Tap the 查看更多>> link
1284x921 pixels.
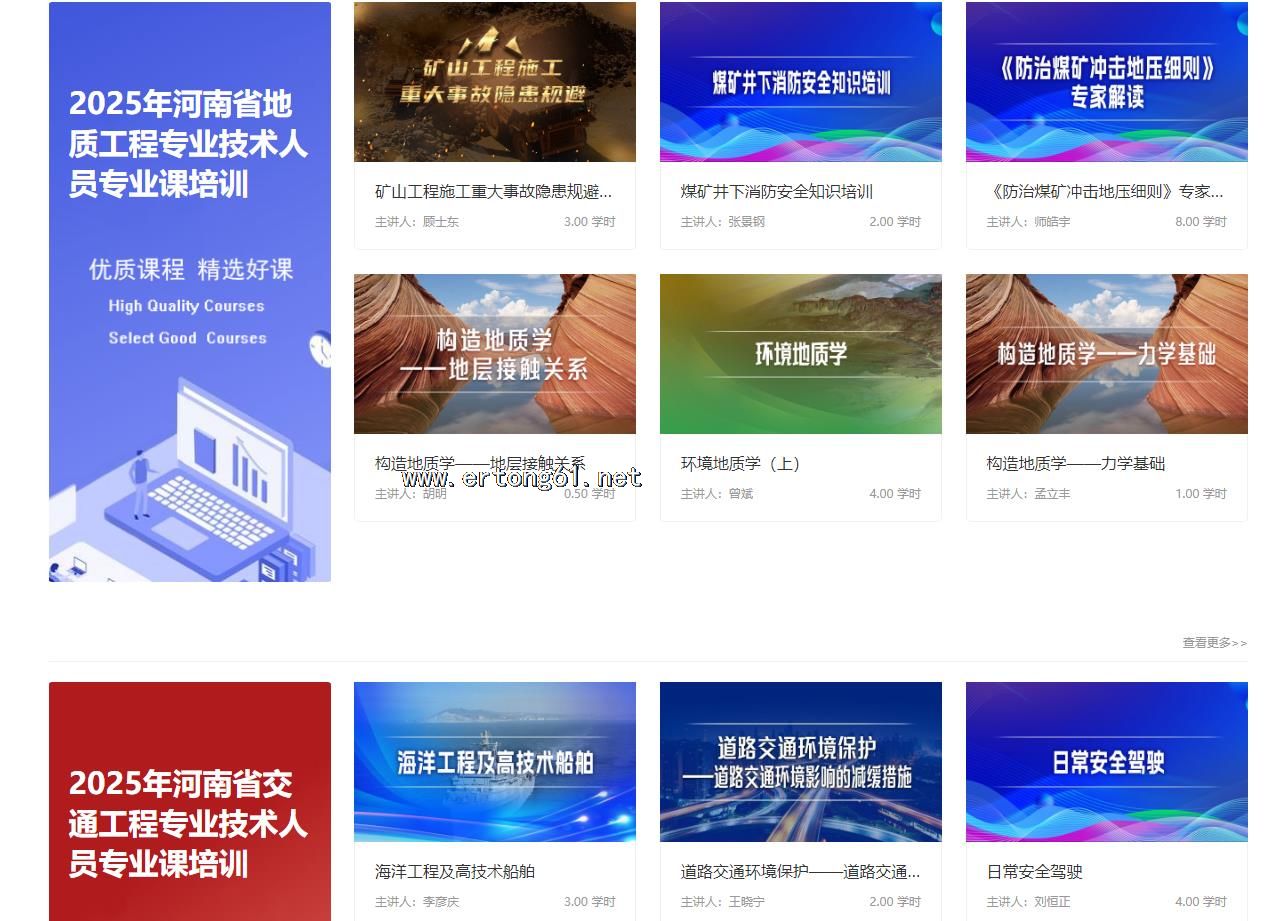[x=1214, y=643]
